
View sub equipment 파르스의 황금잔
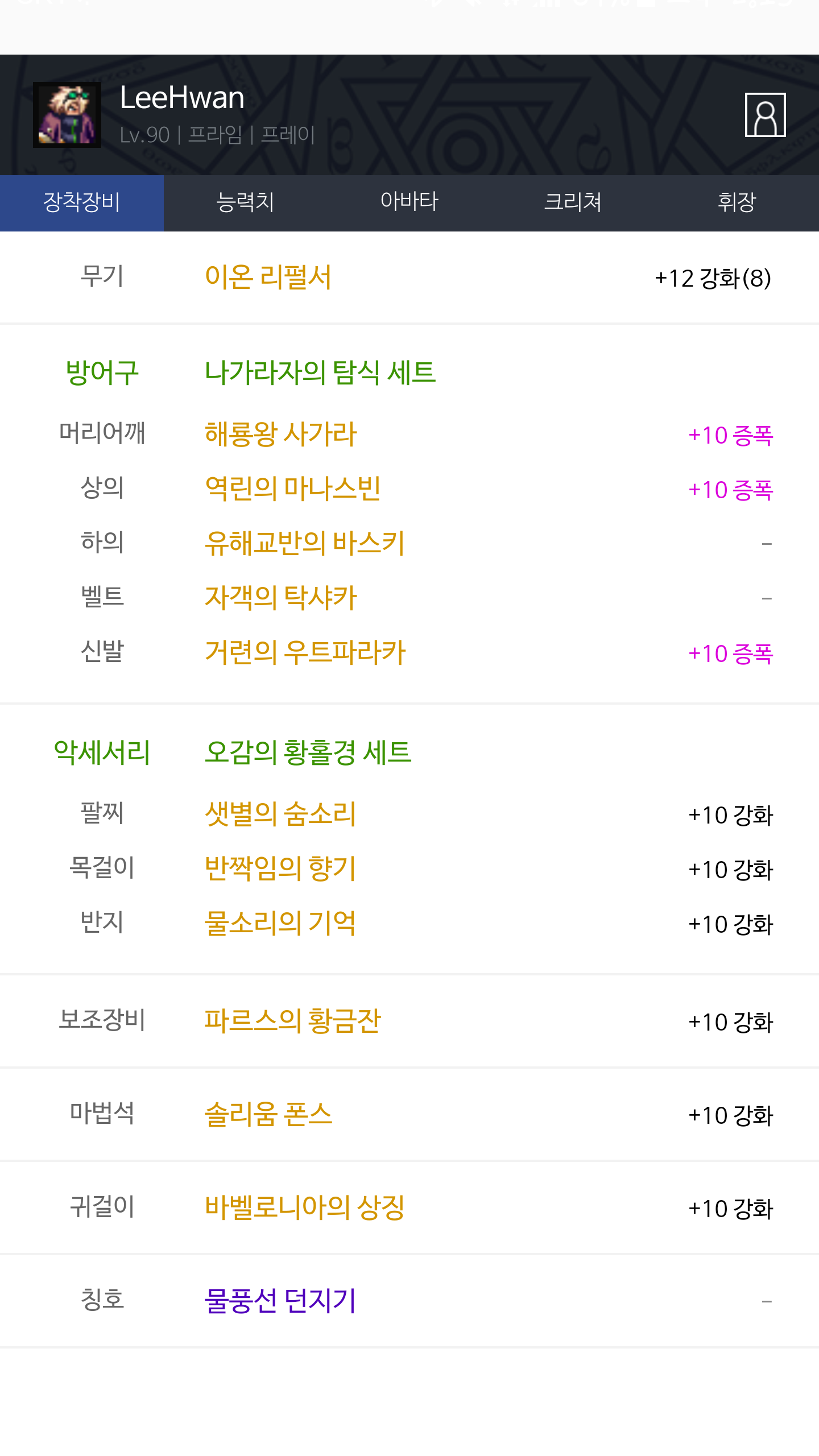(x=292, y=1021)
